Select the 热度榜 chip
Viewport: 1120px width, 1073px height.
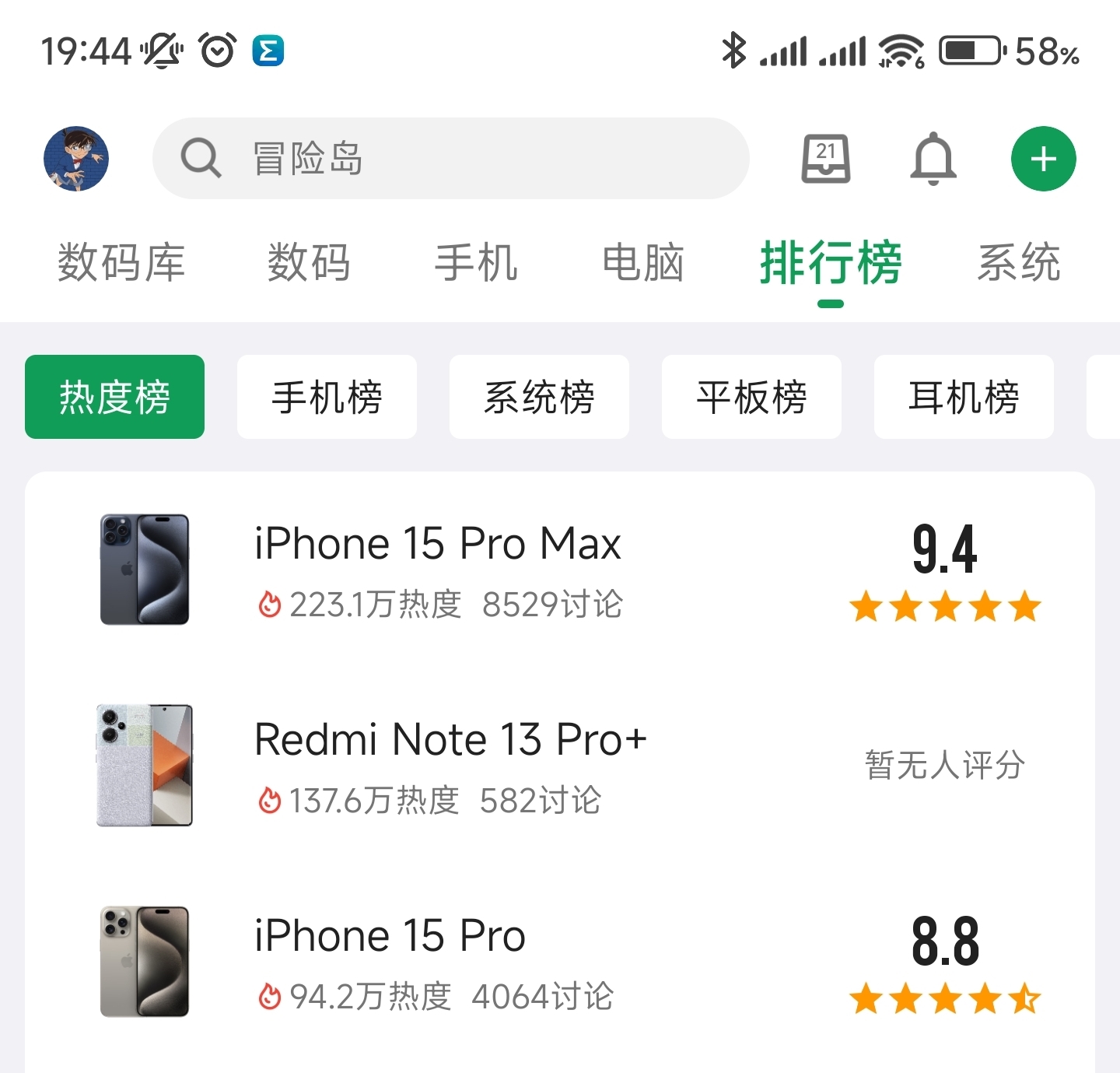click(x=114, y=397)
